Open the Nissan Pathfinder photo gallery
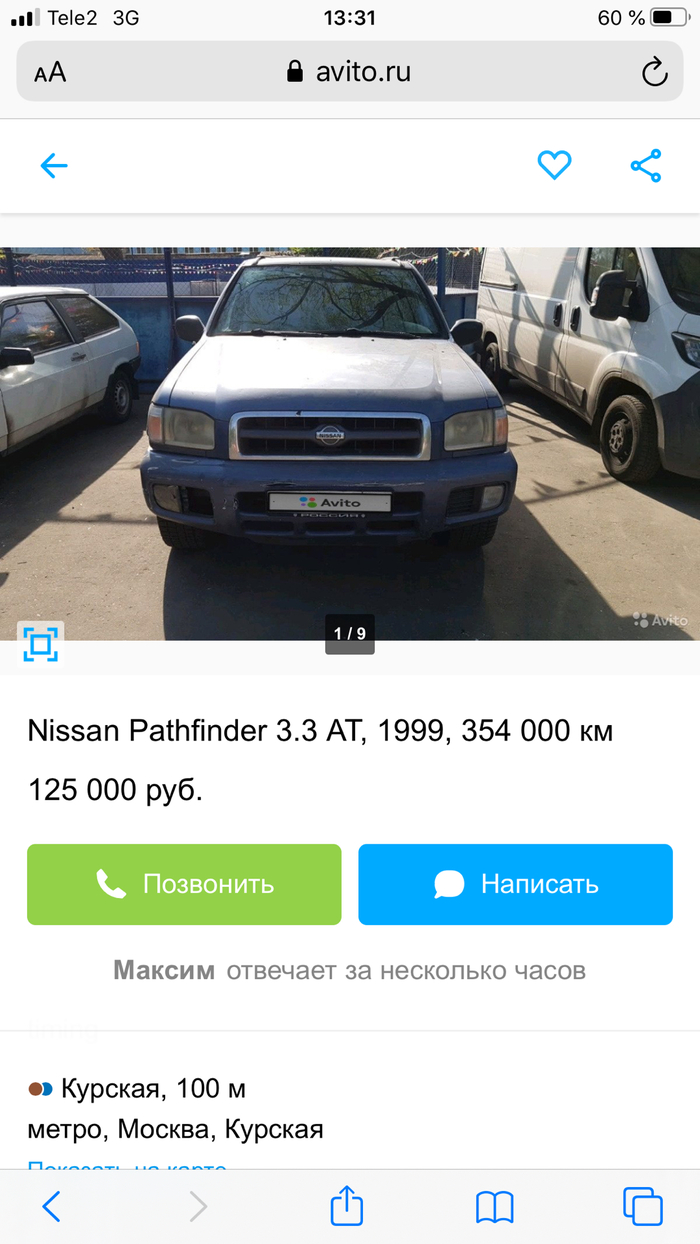Screen dimensions: 700x1244 pos(350,443)
